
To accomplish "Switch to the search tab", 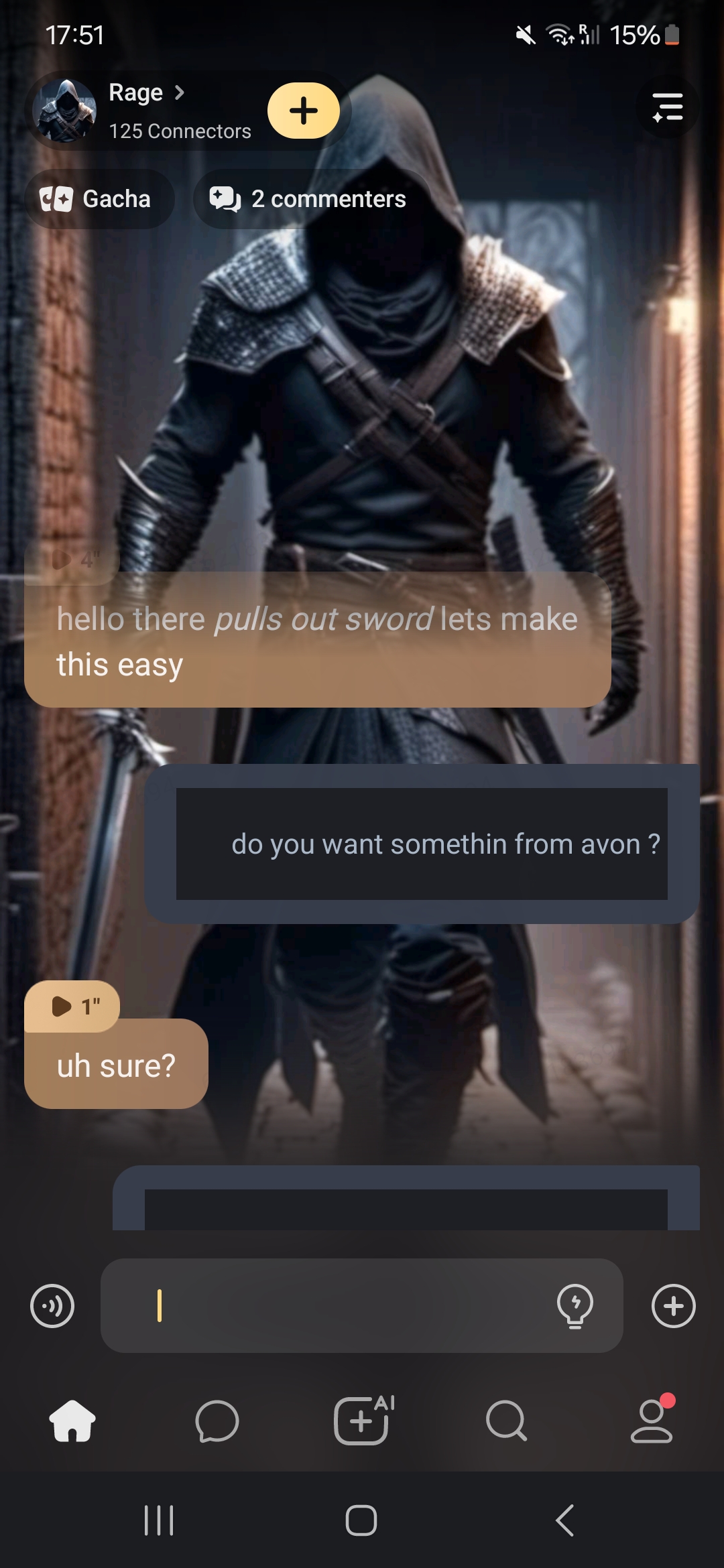I will pyautogui.click(x=507, y=1421).
